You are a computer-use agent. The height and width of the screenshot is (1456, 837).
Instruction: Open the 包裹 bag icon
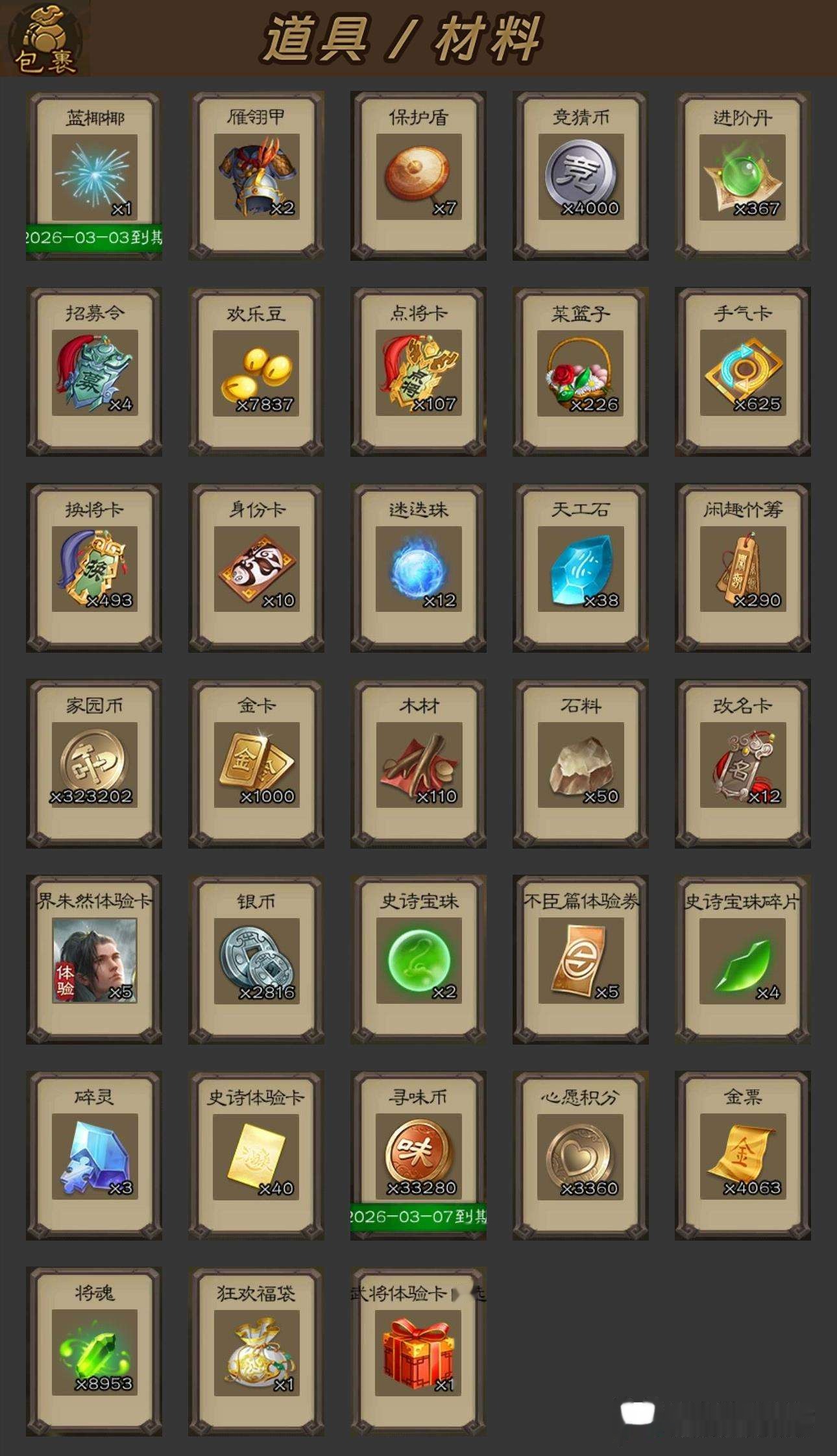[45, 39]
